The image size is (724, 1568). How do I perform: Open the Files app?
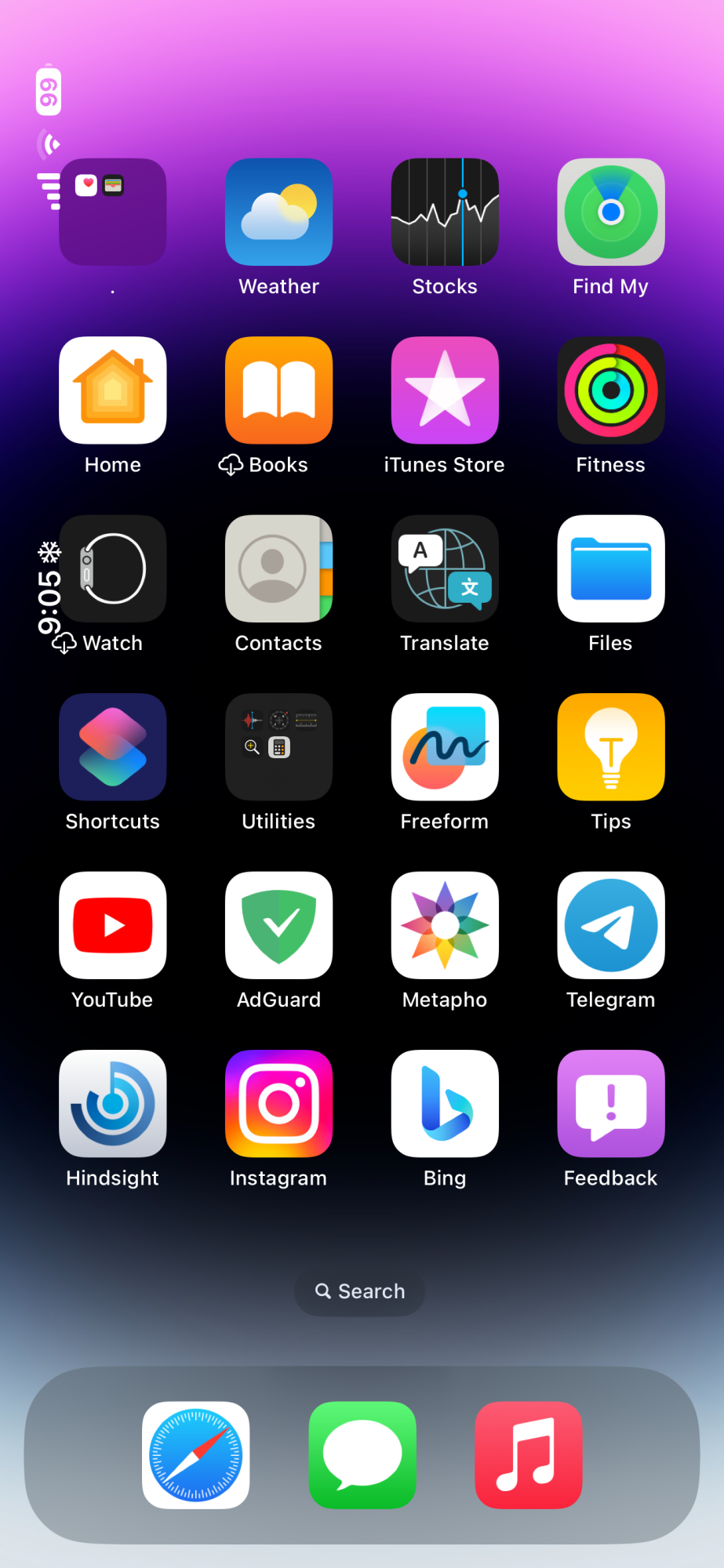(x=610, y=568)
